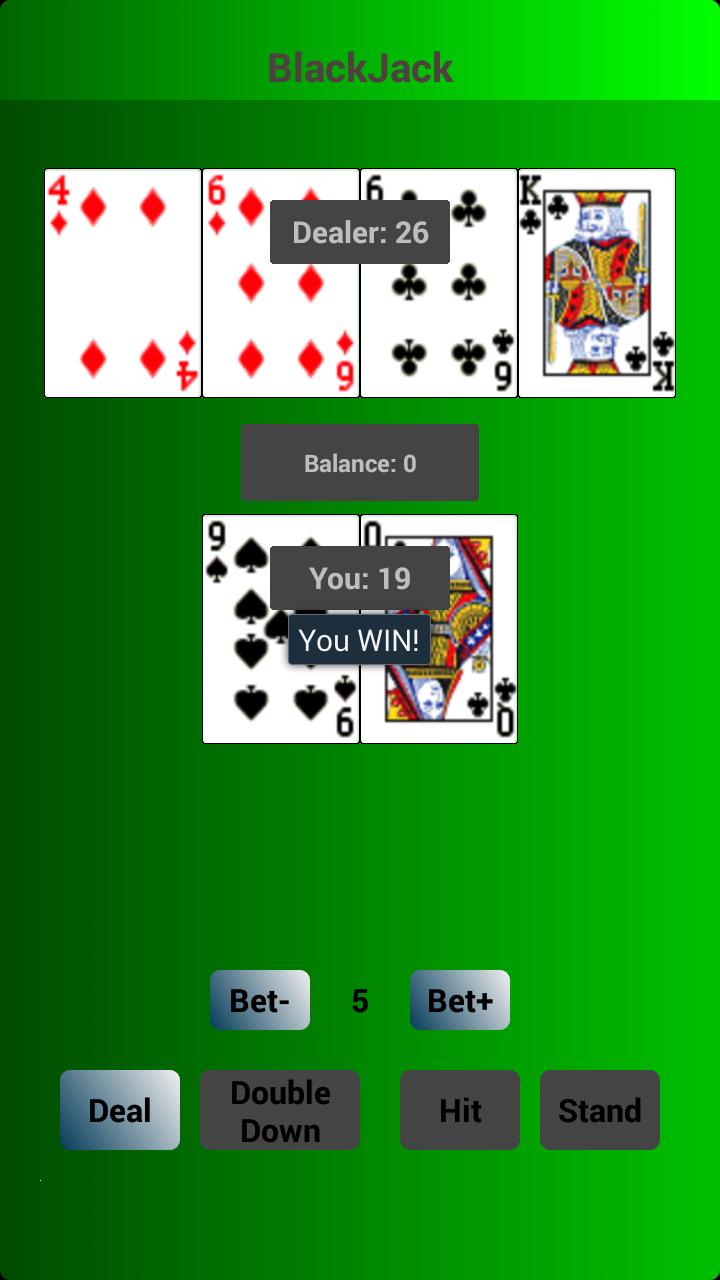This screenshot has width=720, height=1280.
Task: Click the Deal button
Action: tap(120, 1110)
